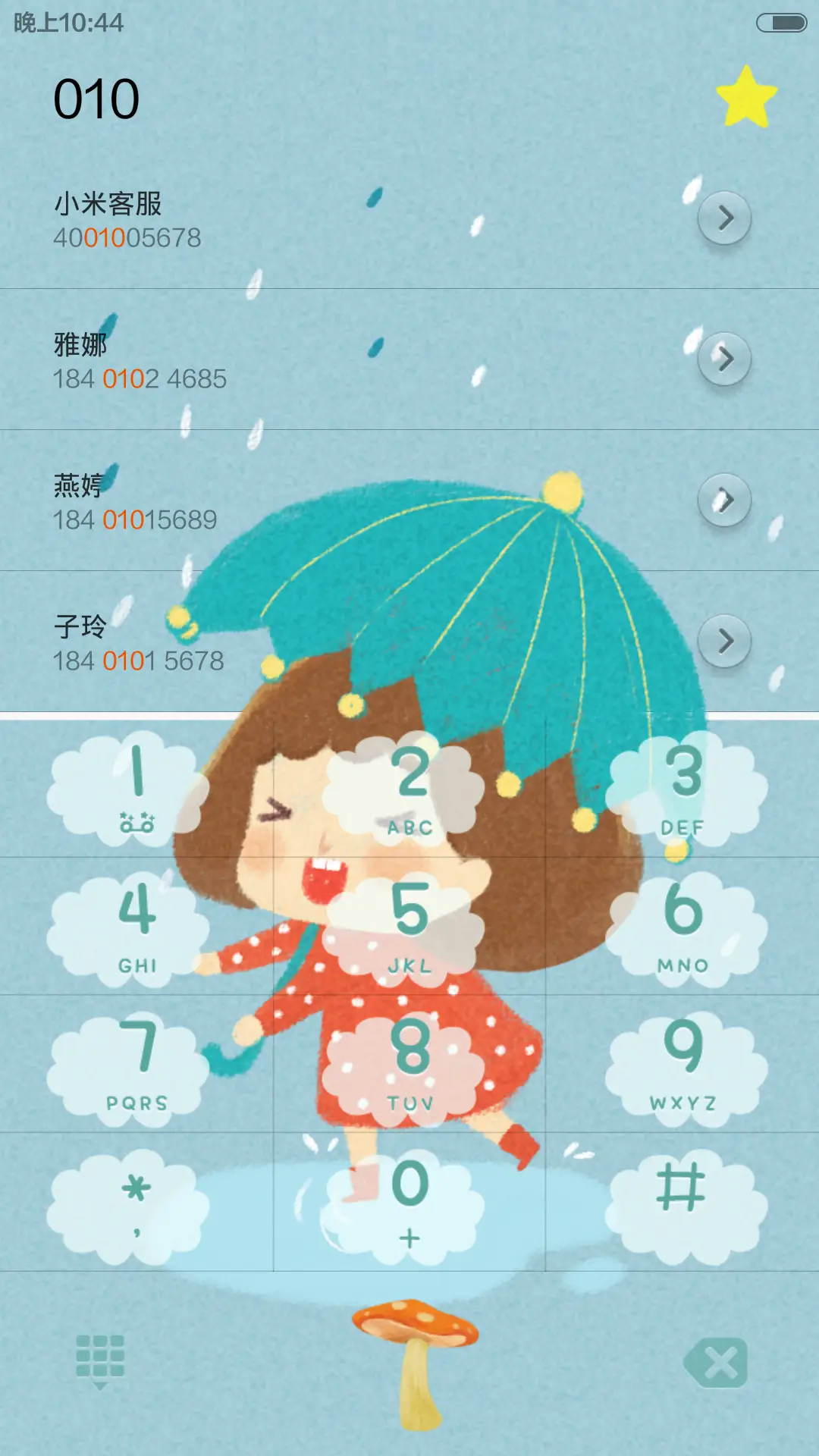
Task: Tap number 5 on the dial pad
Action: [409, 921]
